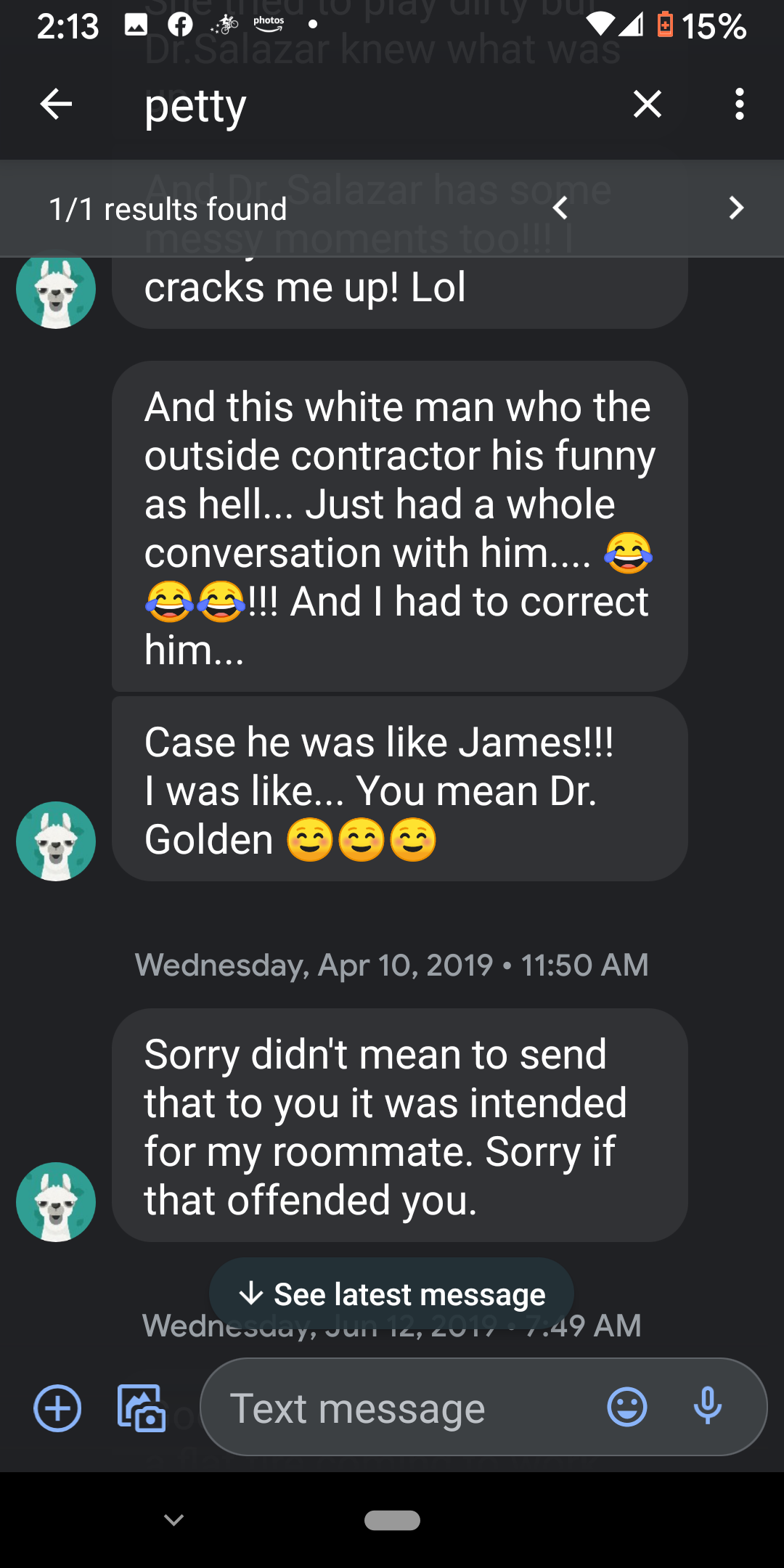Hide keyboard with the system down chevron
784x1568 pixels.
173,1519
